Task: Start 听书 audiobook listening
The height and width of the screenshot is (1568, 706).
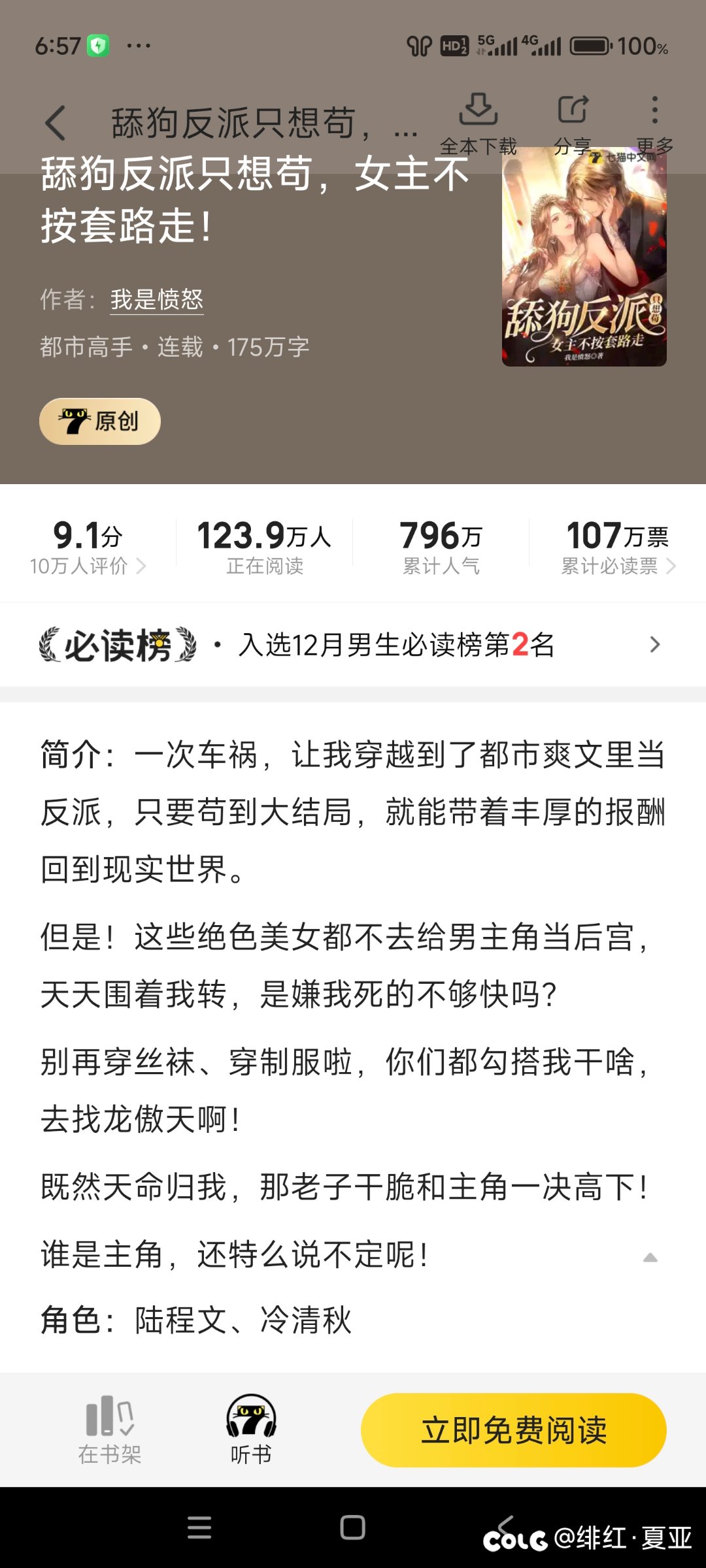Action: coord(251,1429)
